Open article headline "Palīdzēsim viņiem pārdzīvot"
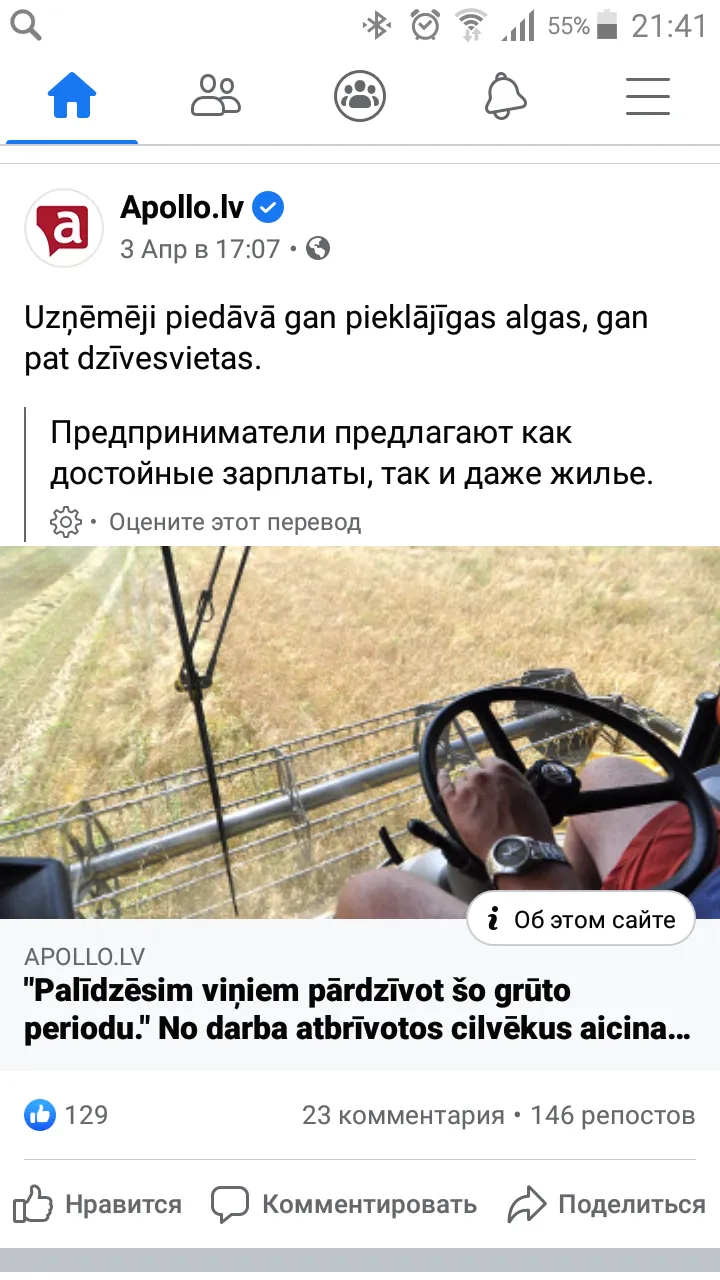Viewport: 720px width, 1280px height. point(358,1010)
